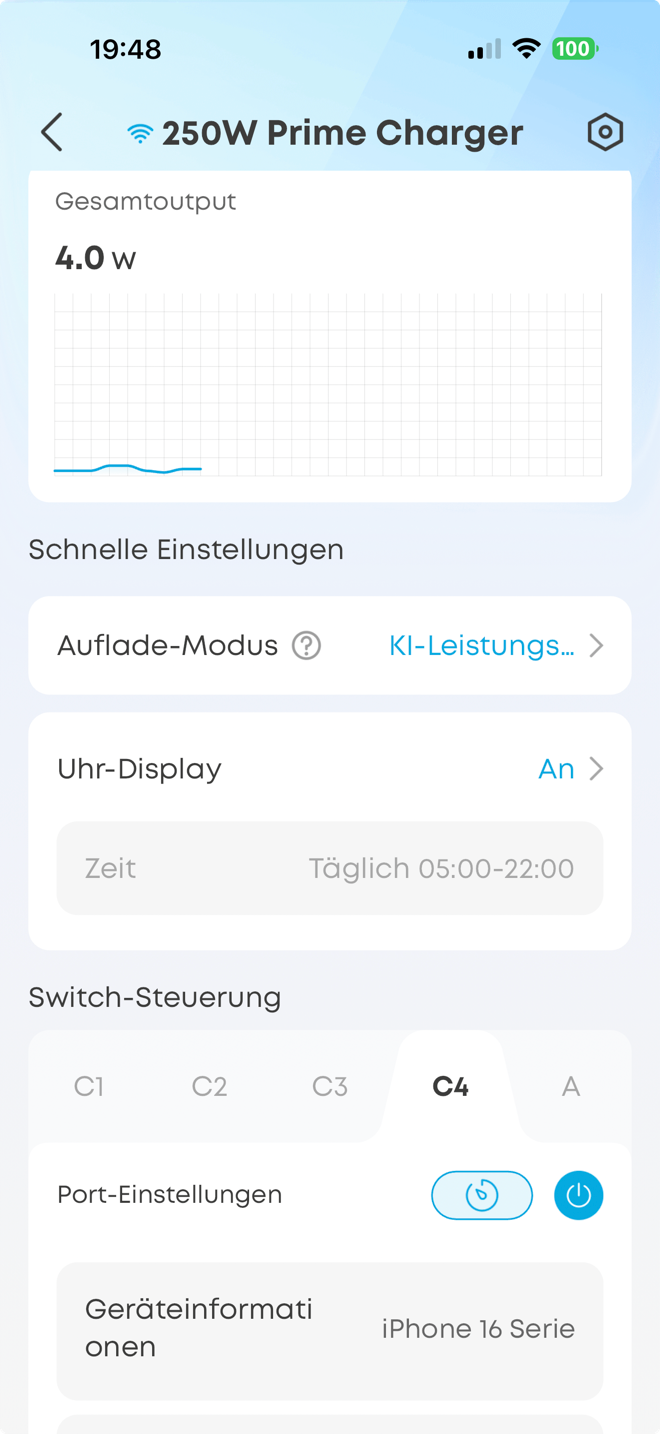Toggle the C4 port power button

click(579, 1195)
